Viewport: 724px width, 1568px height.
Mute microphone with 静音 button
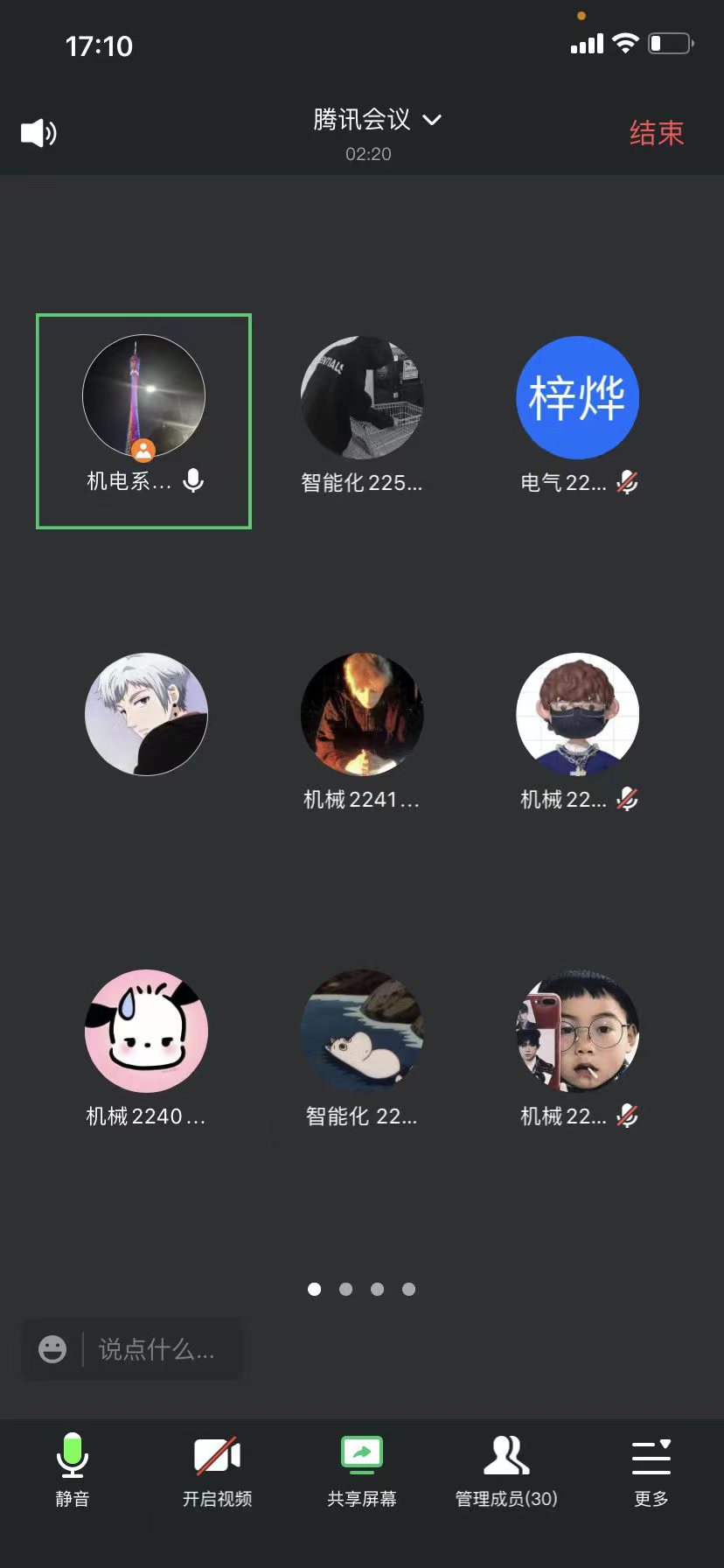[73, 1470]
